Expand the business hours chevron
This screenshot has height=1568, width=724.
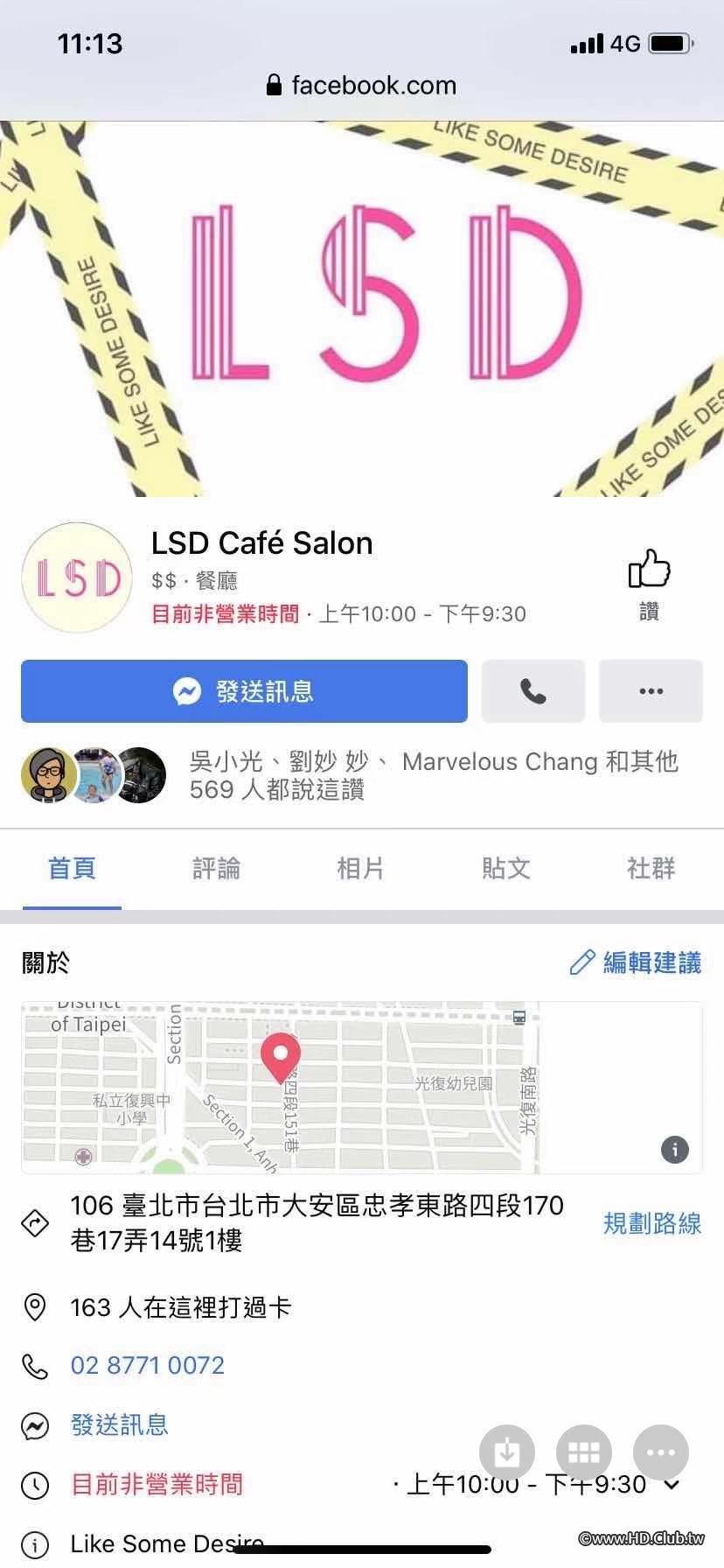coord(672,1484)
